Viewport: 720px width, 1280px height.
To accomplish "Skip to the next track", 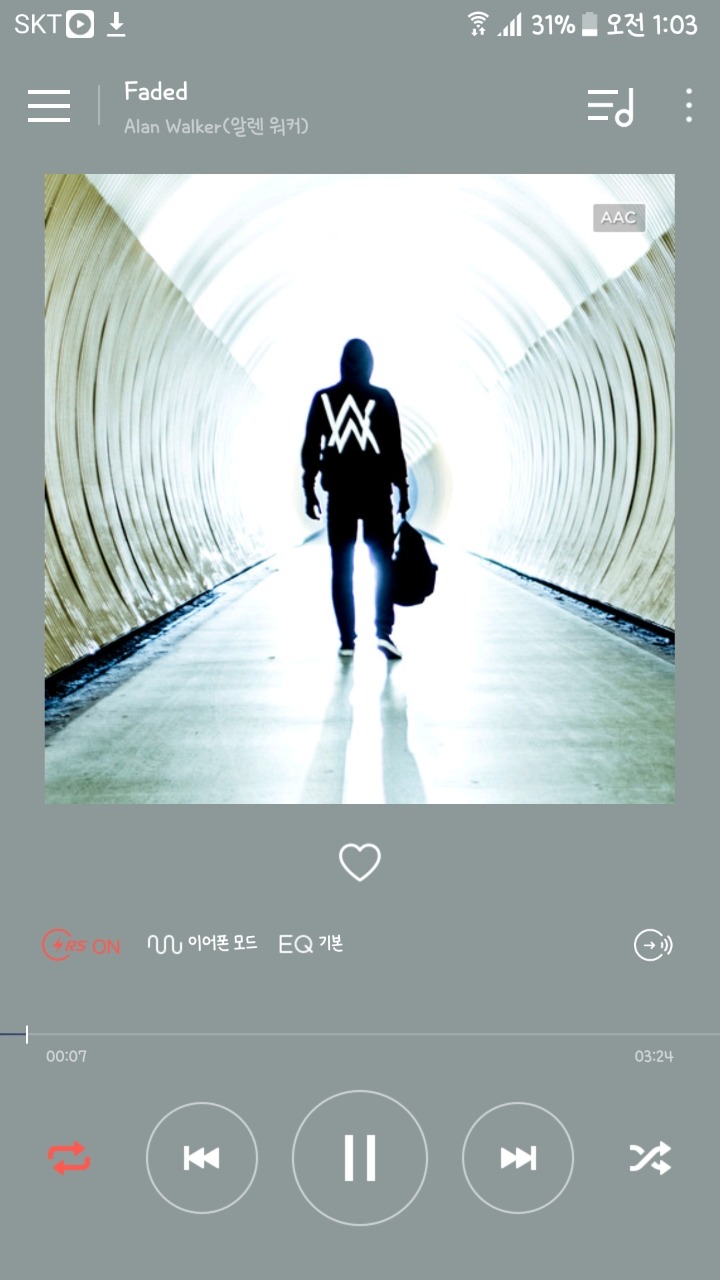I will click(518, 1158).
